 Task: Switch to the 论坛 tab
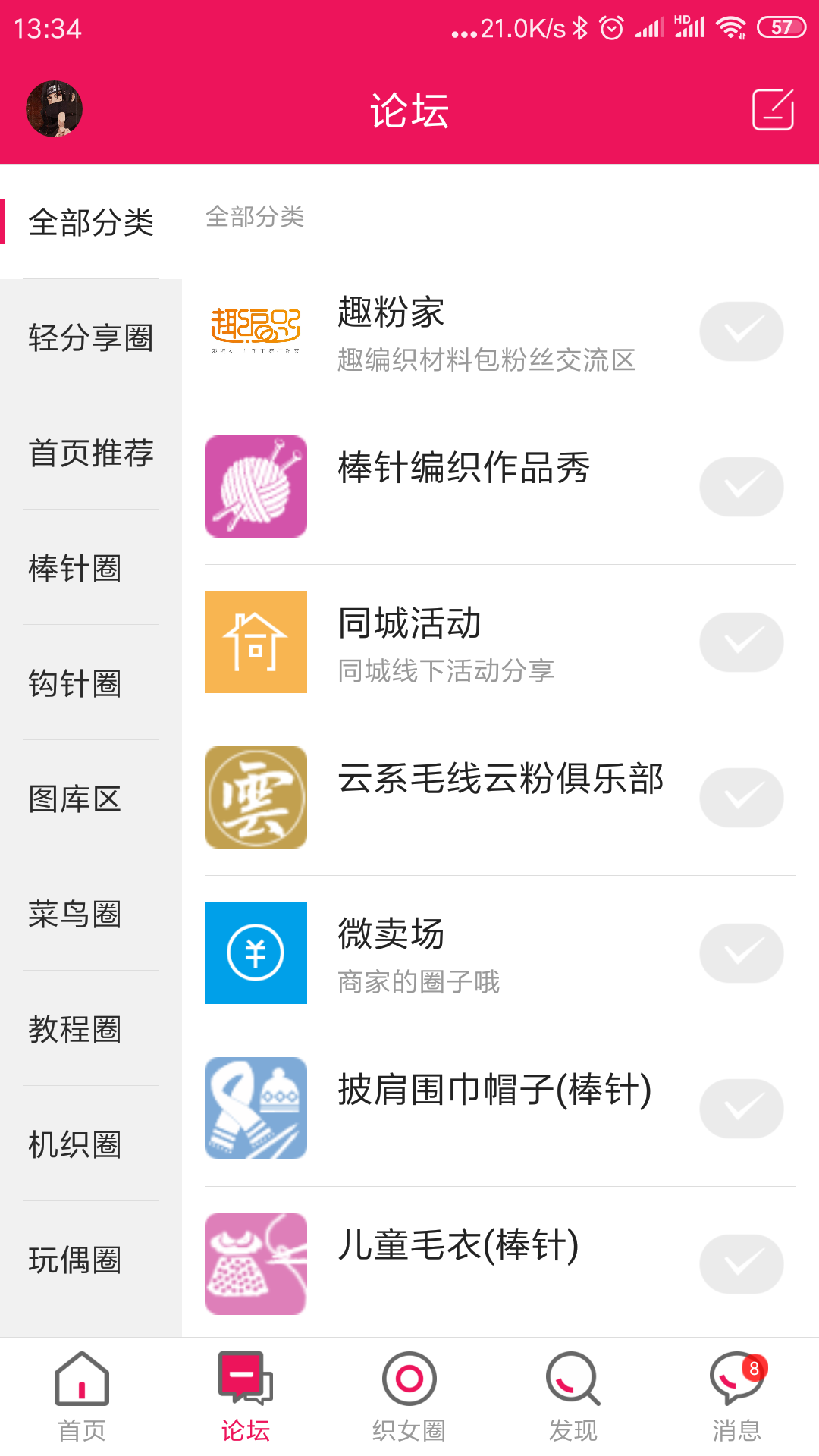click(245, 1399)
